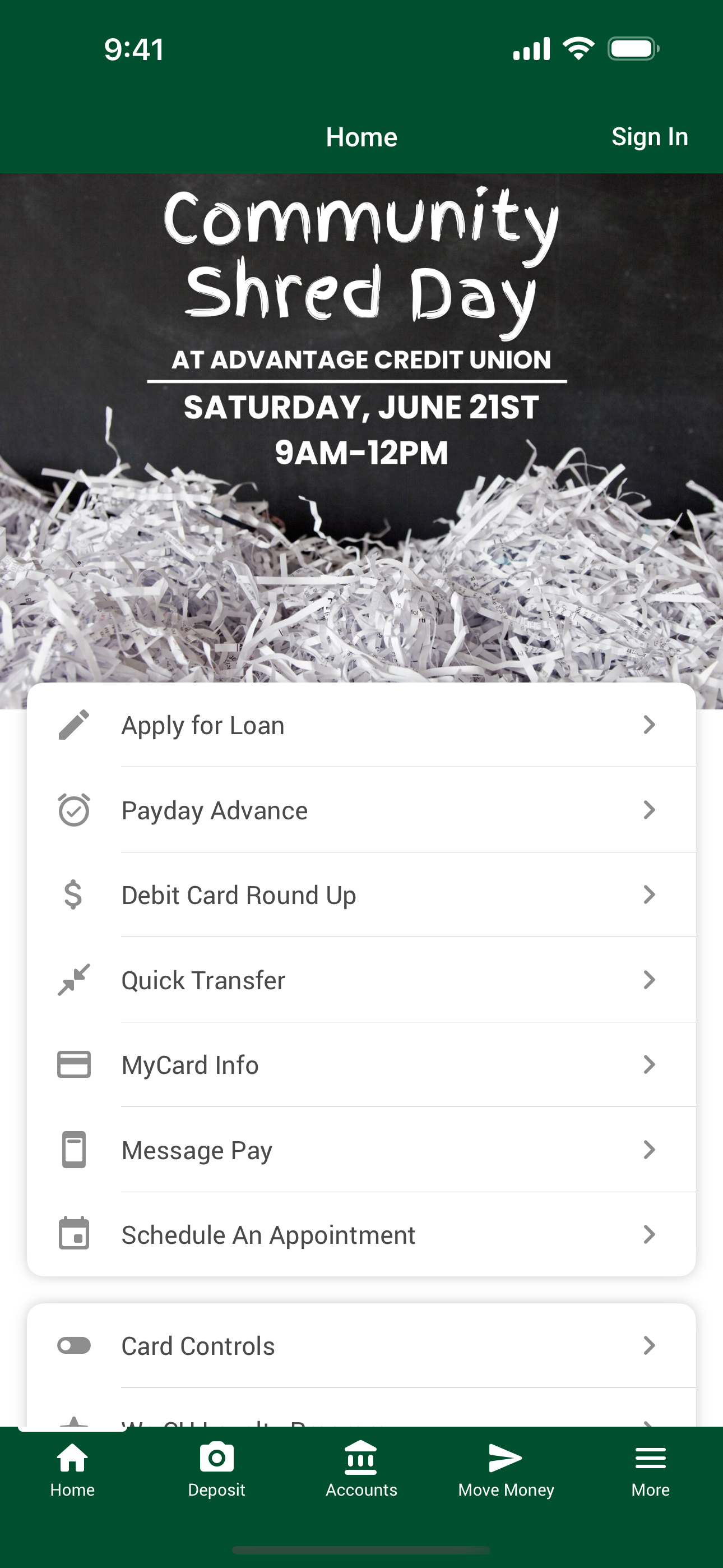This screenshot has height=1568, width=723.
Task: Click the Sign In link
Action: 650,136
